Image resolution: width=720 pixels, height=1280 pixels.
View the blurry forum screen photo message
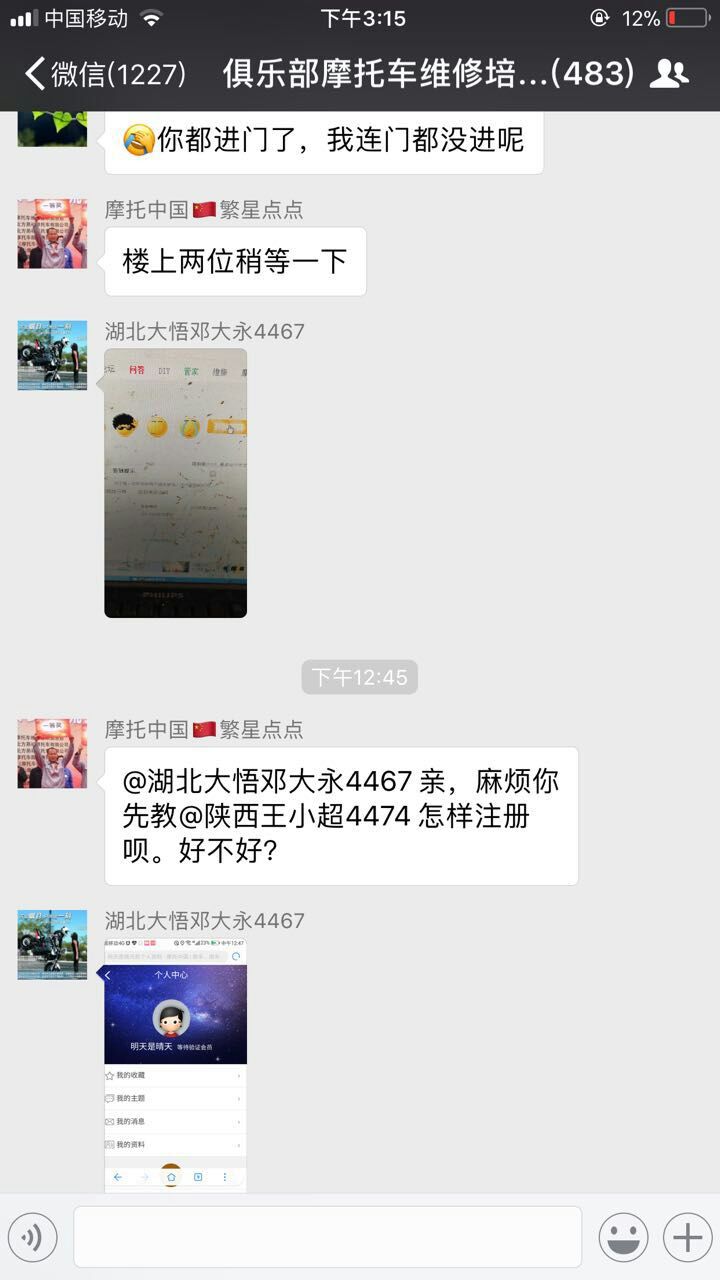[176, 483]
